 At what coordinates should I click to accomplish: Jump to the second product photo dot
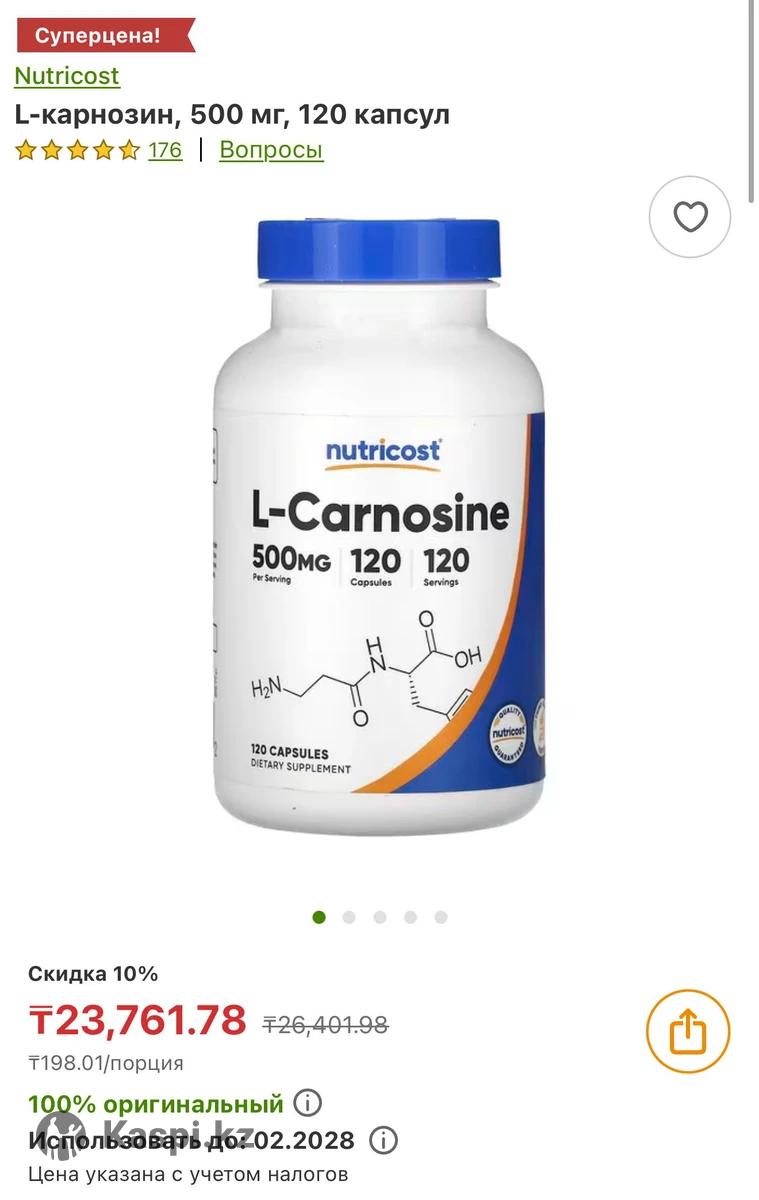pos(349,917)
